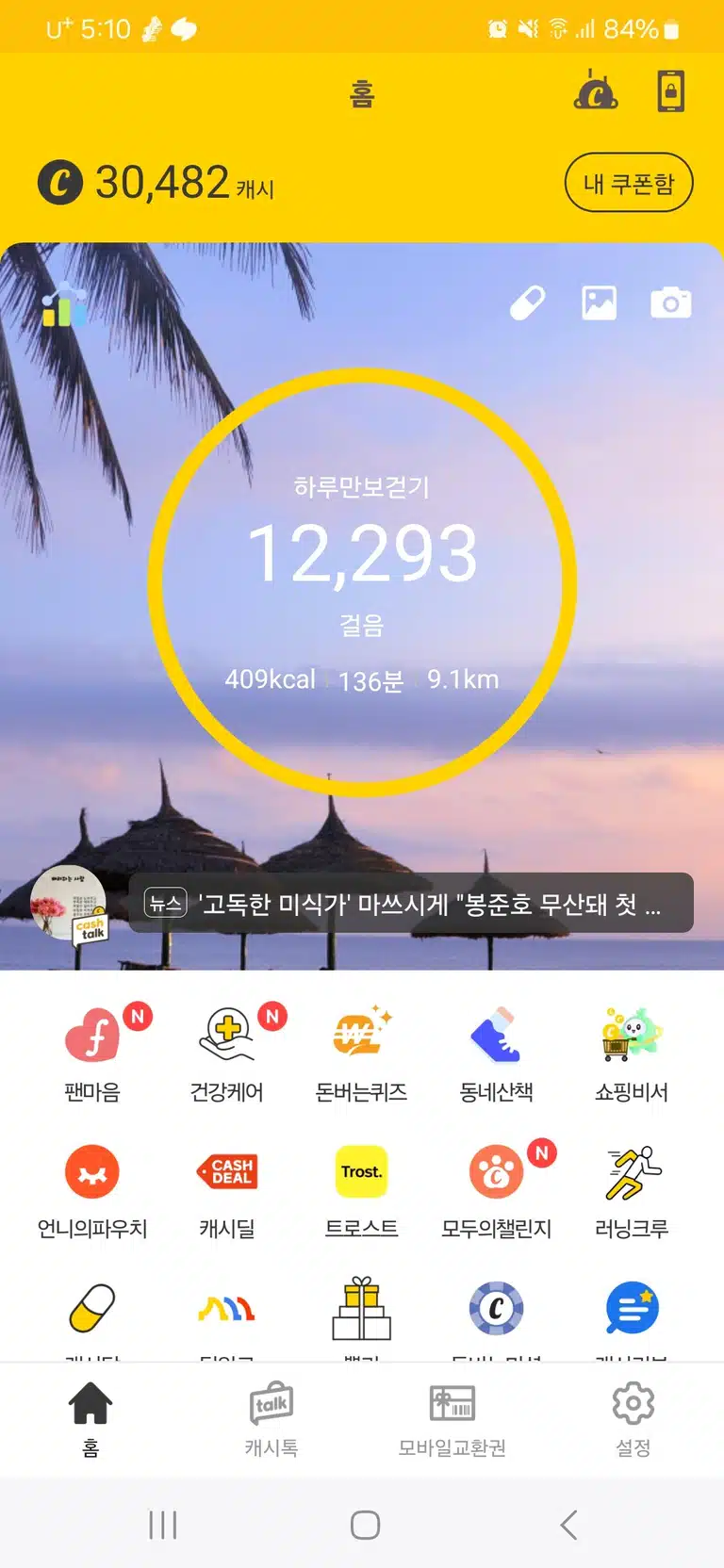
Task: Open 팬마음
Action: [x=92, y=1053]
